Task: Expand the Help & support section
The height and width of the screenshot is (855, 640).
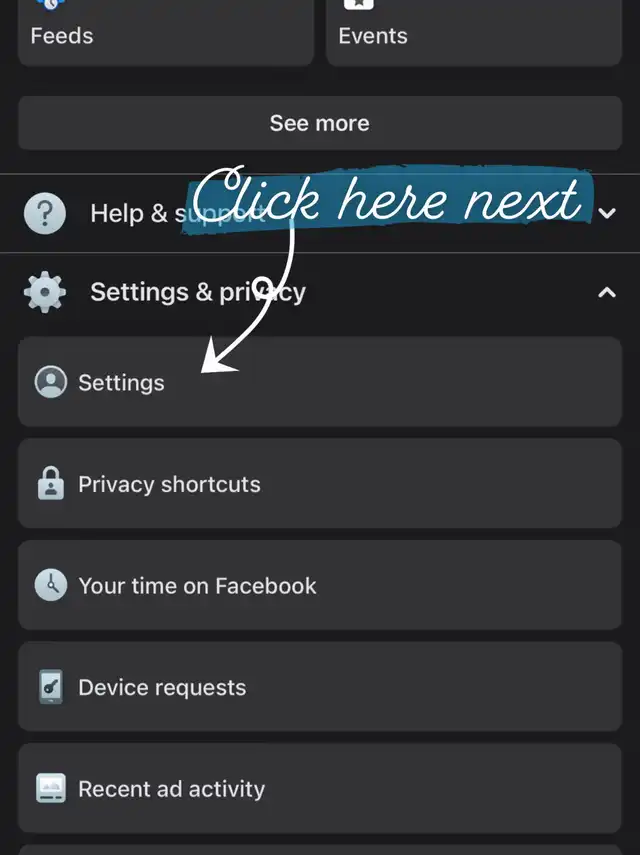Action: coord(606,213)
